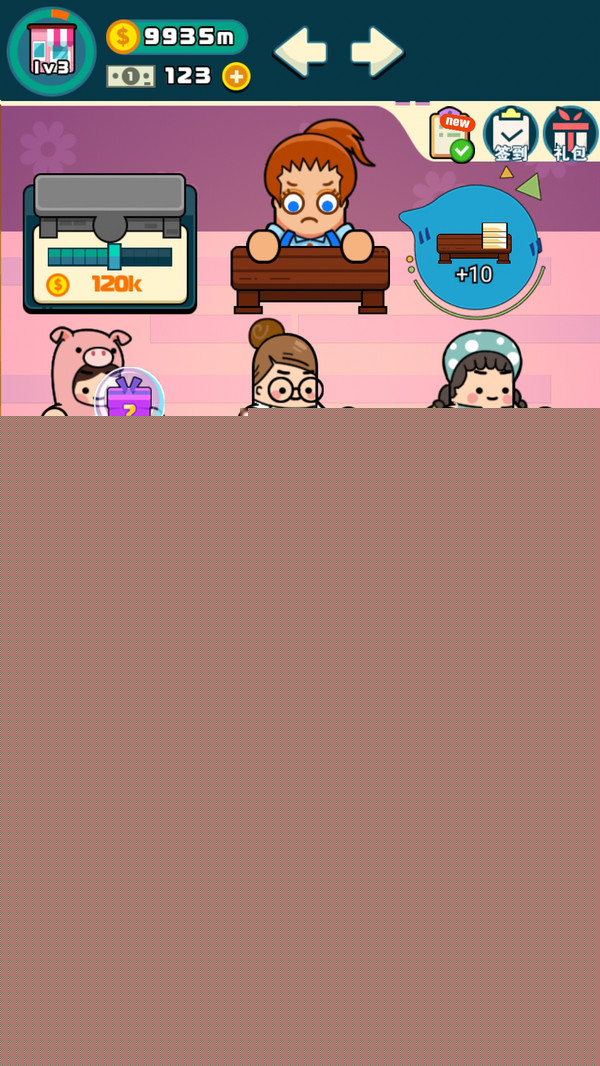Add more cash with plus button
This screenshot has height=1066, width=600.
click(x=236, y=76)
